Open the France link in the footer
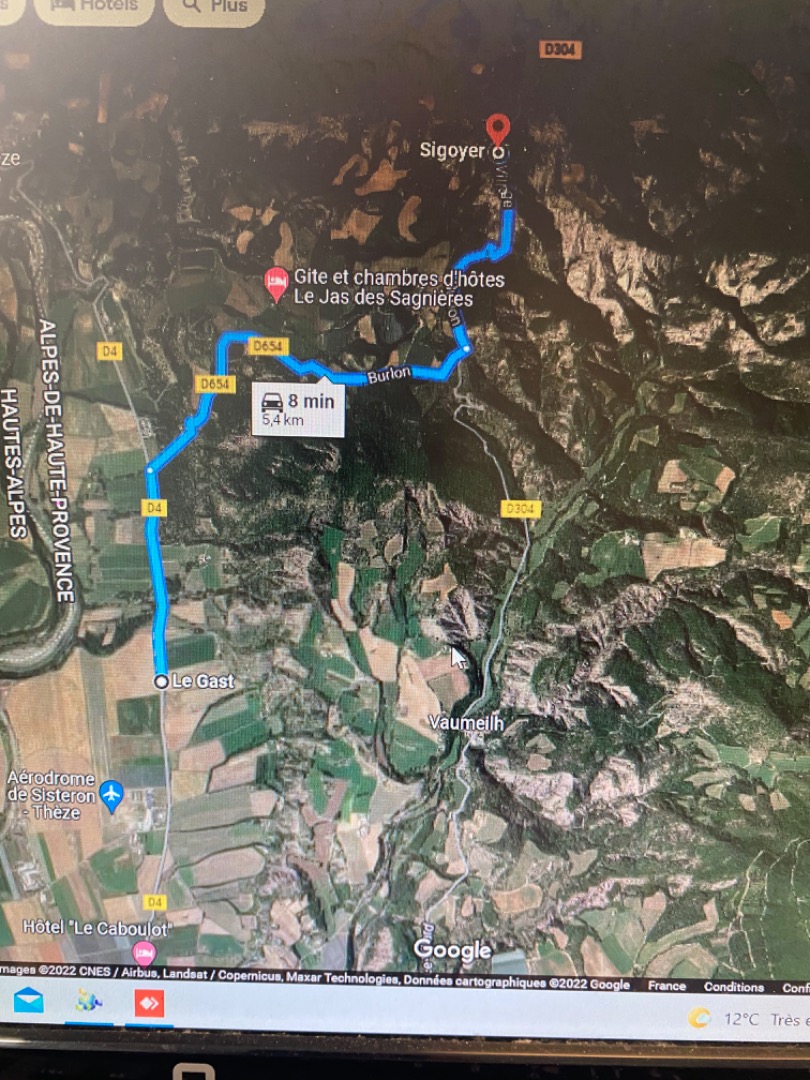 coord(666,986)
